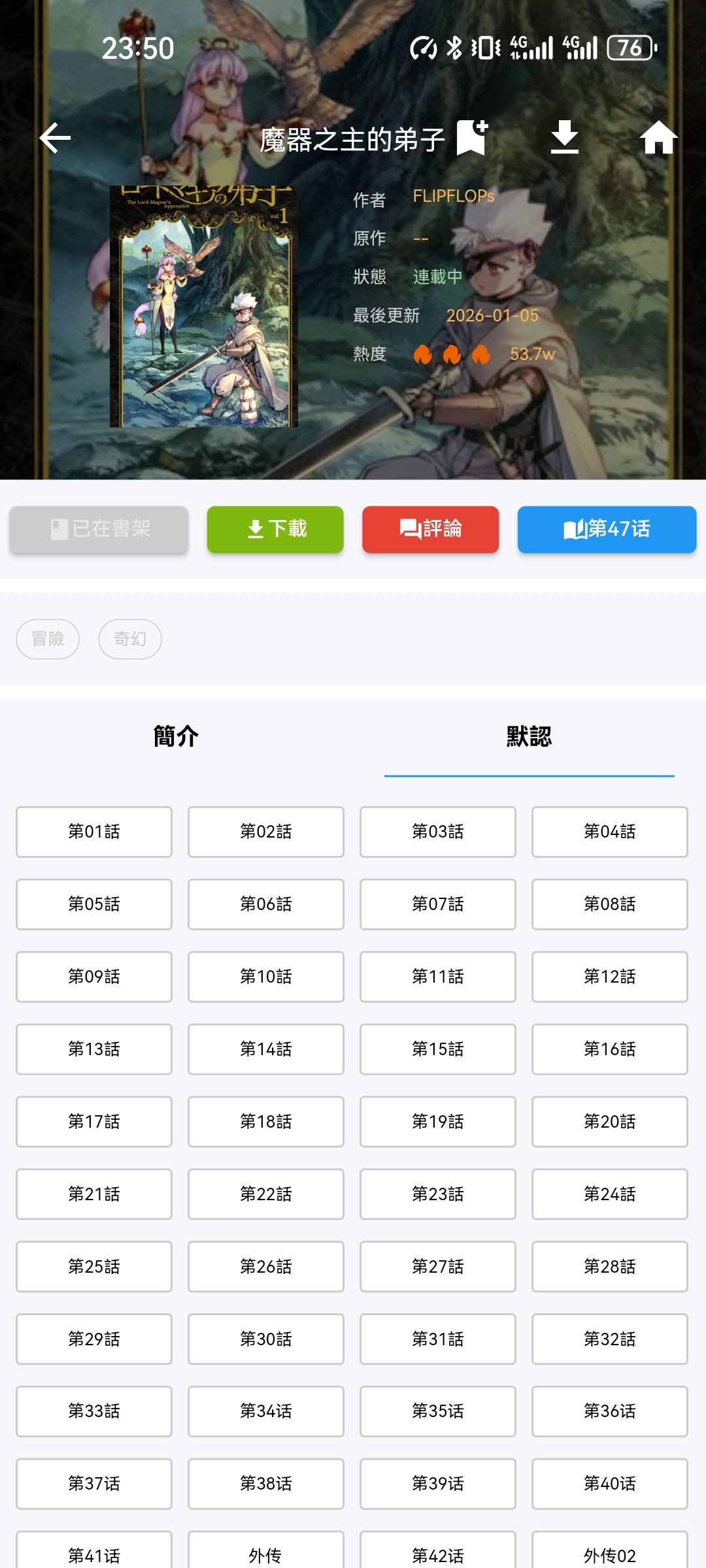Open chapter 第23話
The width and height of the screenshot is (706, 1568).
437,1194
